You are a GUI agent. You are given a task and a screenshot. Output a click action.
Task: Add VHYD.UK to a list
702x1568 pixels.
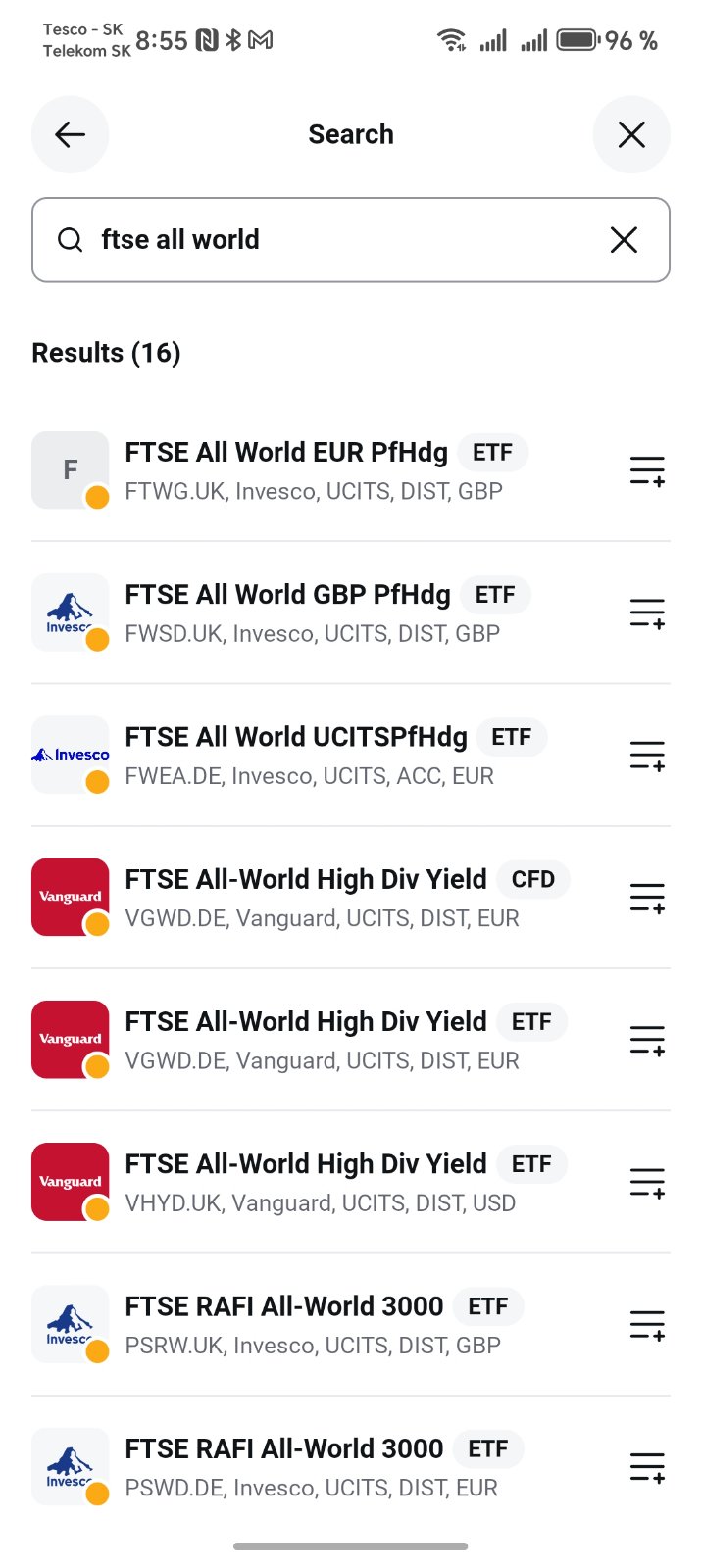(647, 1182)
